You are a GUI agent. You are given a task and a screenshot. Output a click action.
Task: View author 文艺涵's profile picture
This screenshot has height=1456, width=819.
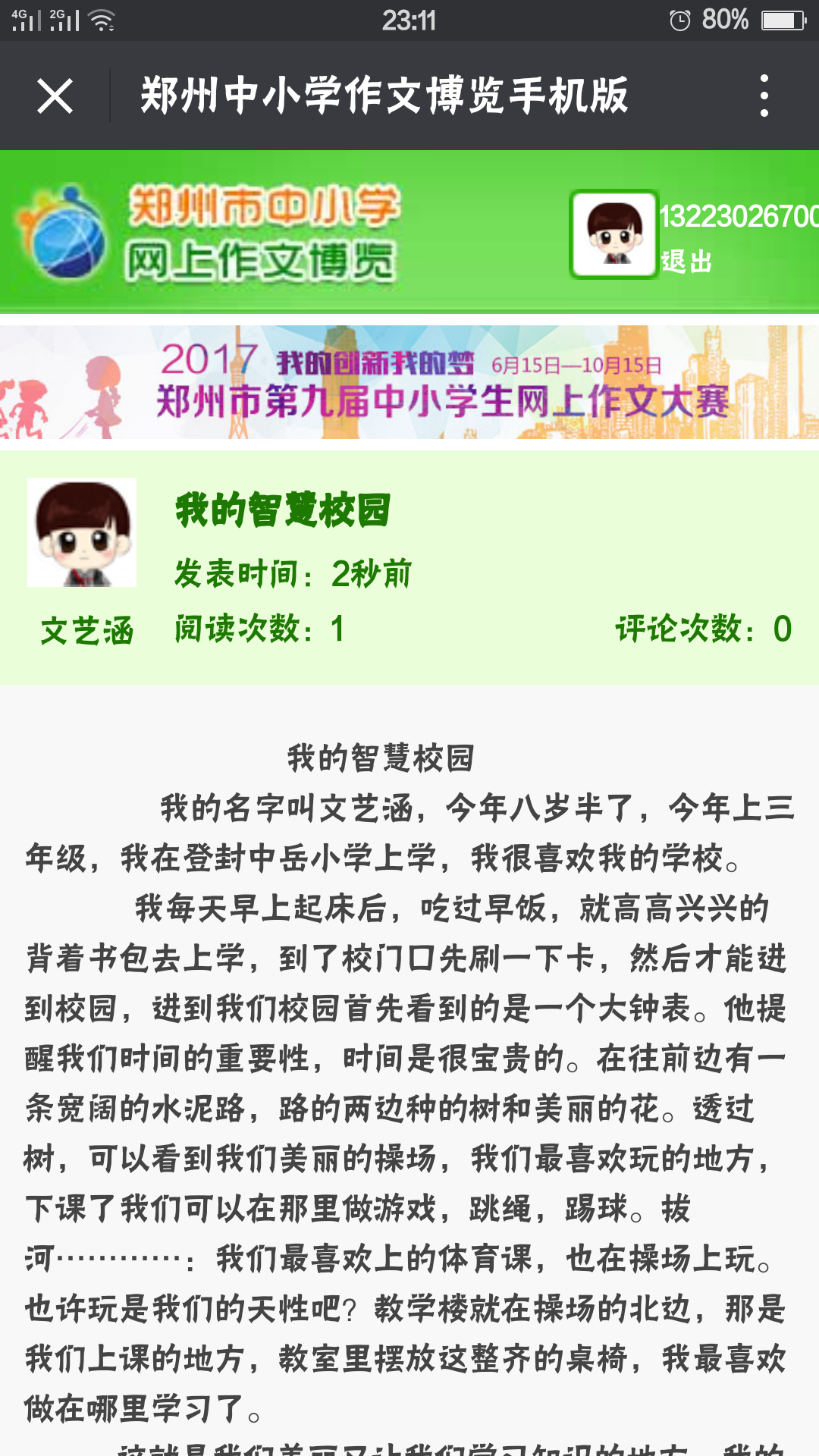click(x=82, y=532)
